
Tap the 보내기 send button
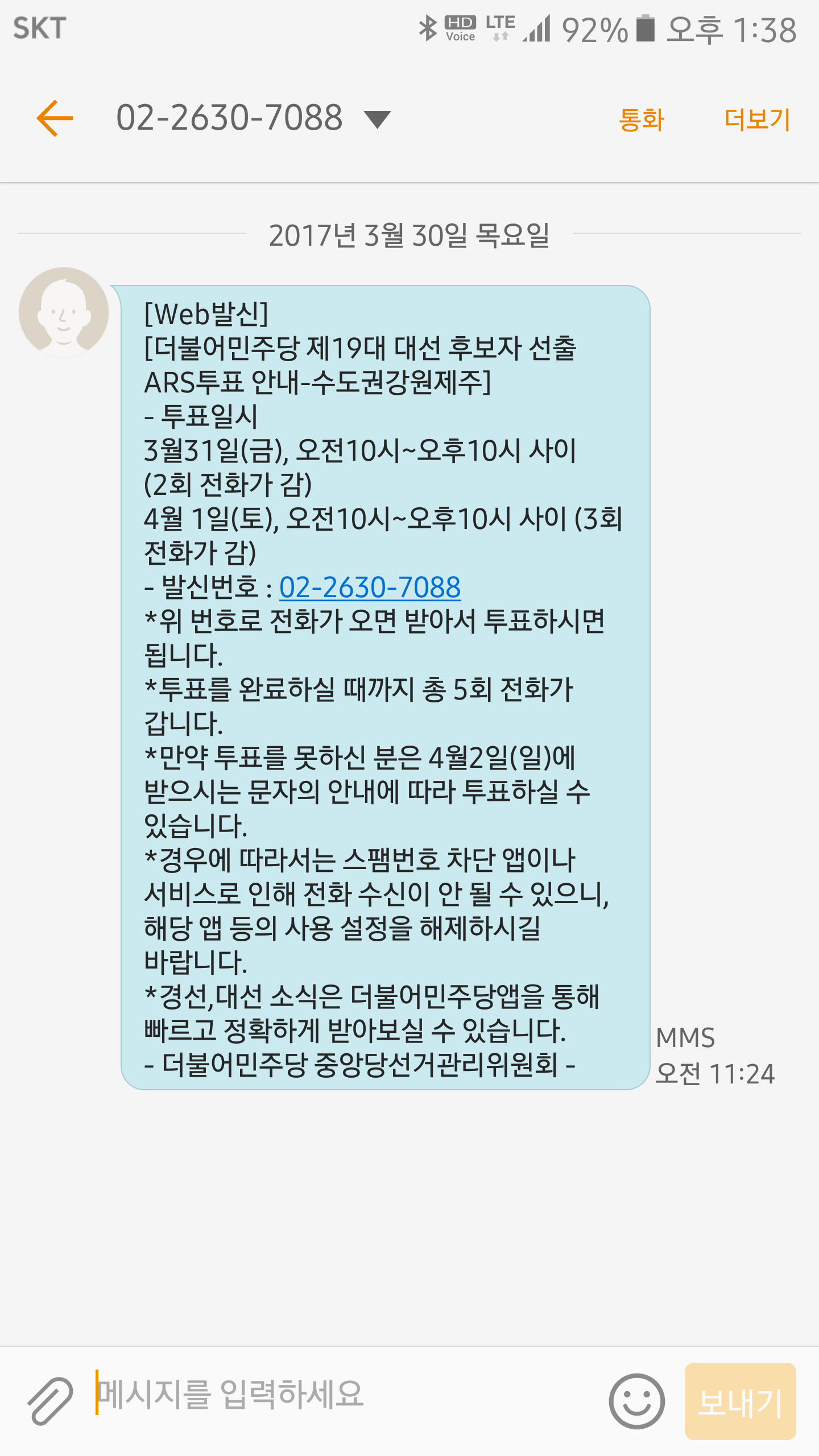(x=740, y=1401)
